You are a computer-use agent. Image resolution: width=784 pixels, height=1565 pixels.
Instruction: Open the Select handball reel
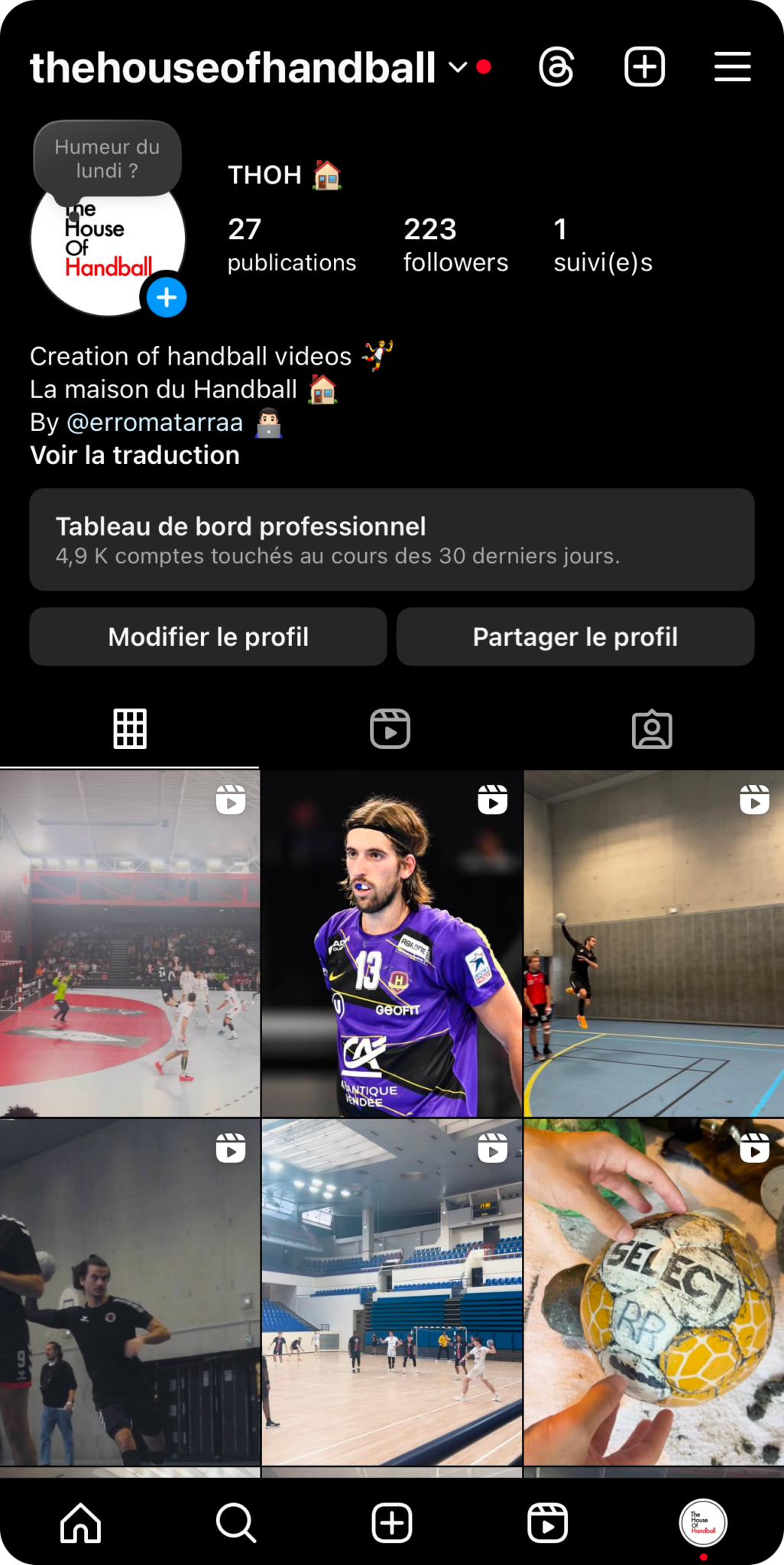click(x=653, y=1291)
